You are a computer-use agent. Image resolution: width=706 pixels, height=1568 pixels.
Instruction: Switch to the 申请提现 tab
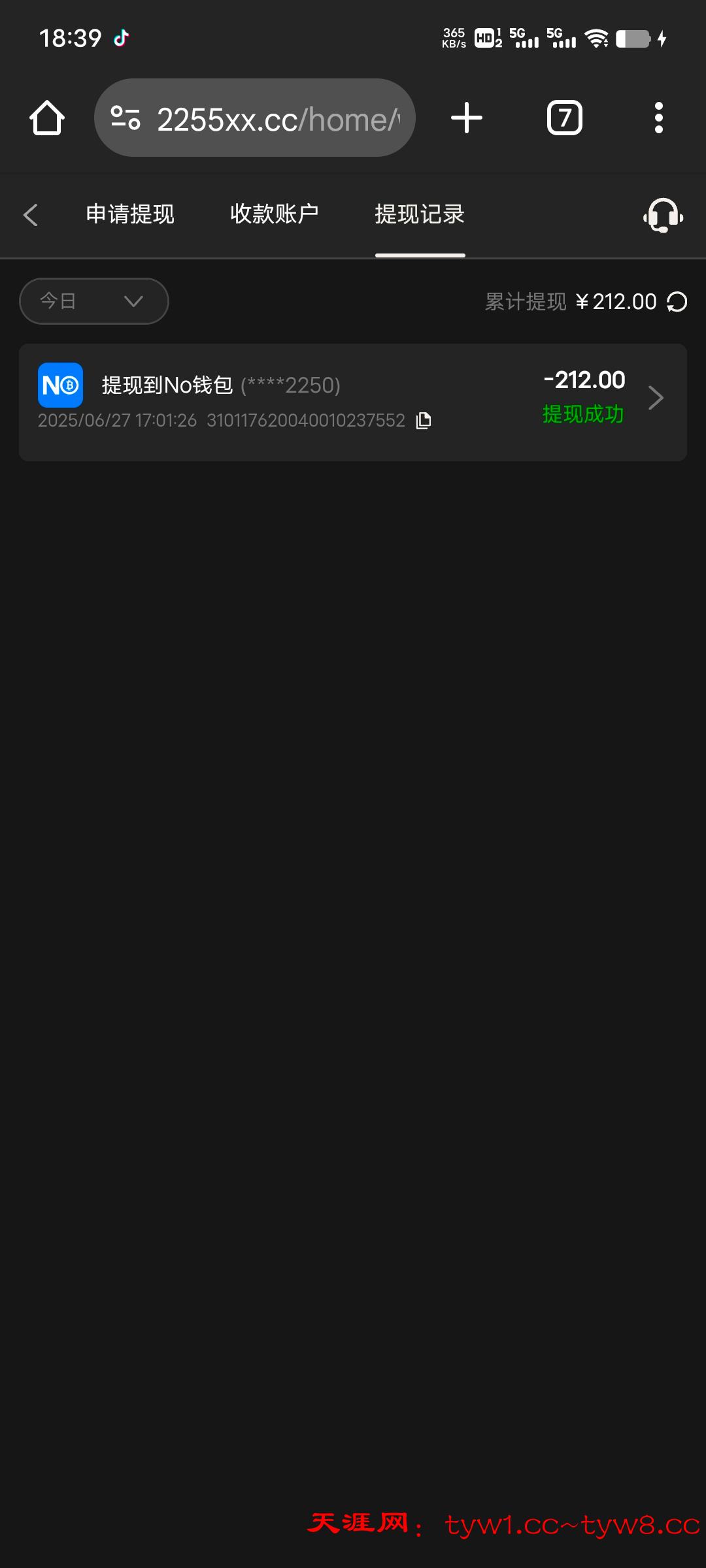(x=130, y=214)
